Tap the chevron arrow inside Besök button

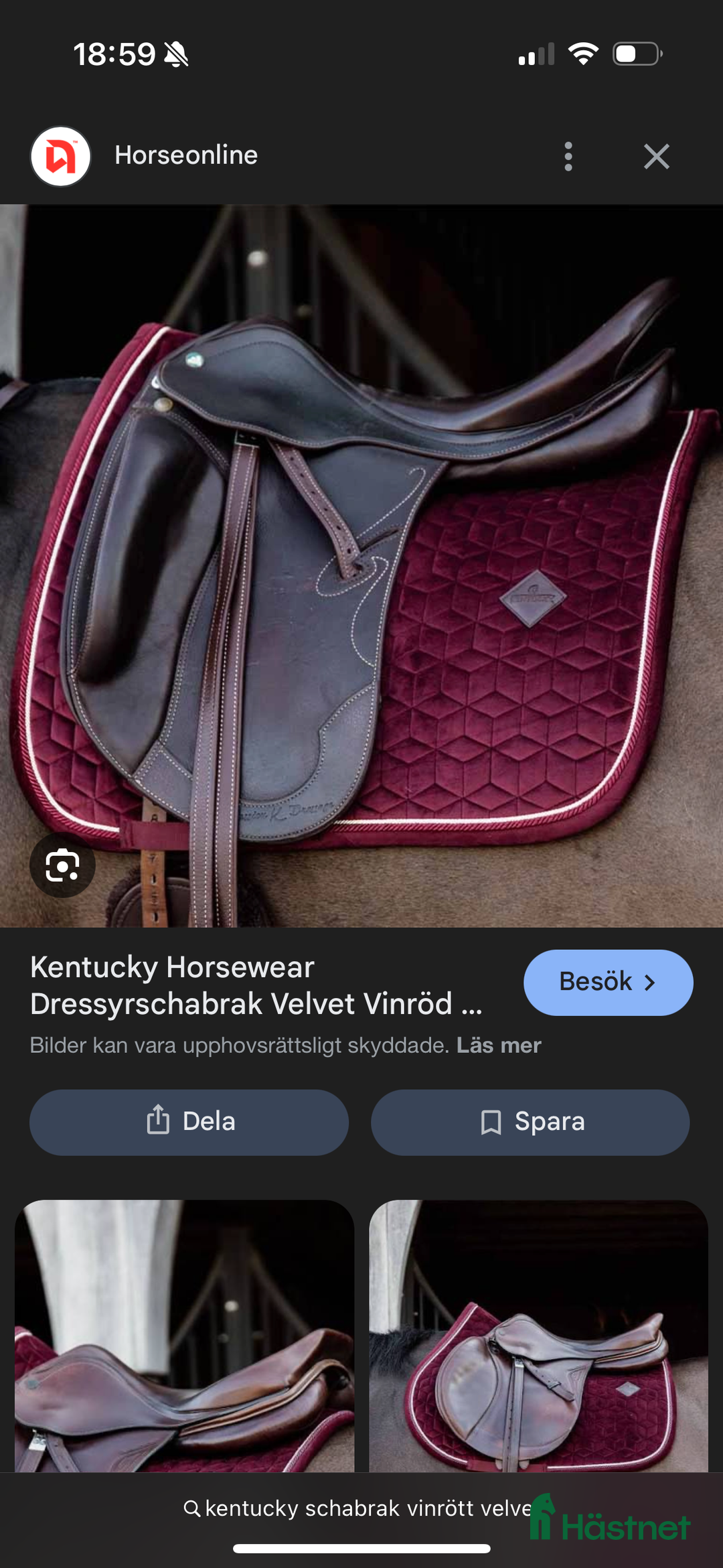click(650, 982)
